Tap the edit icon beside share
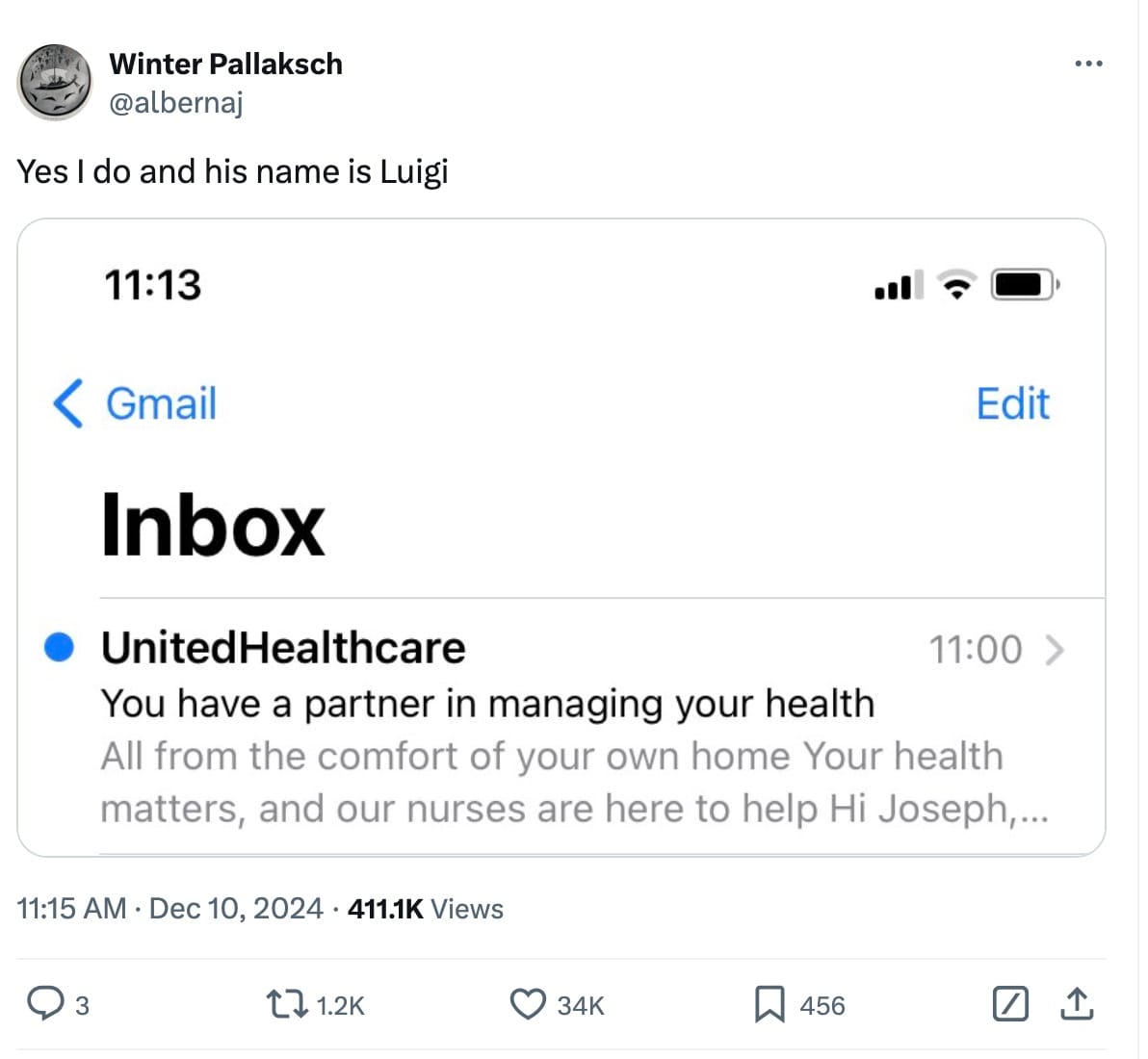The image size is (1148, 1059). click(x=1009, y=1004)
